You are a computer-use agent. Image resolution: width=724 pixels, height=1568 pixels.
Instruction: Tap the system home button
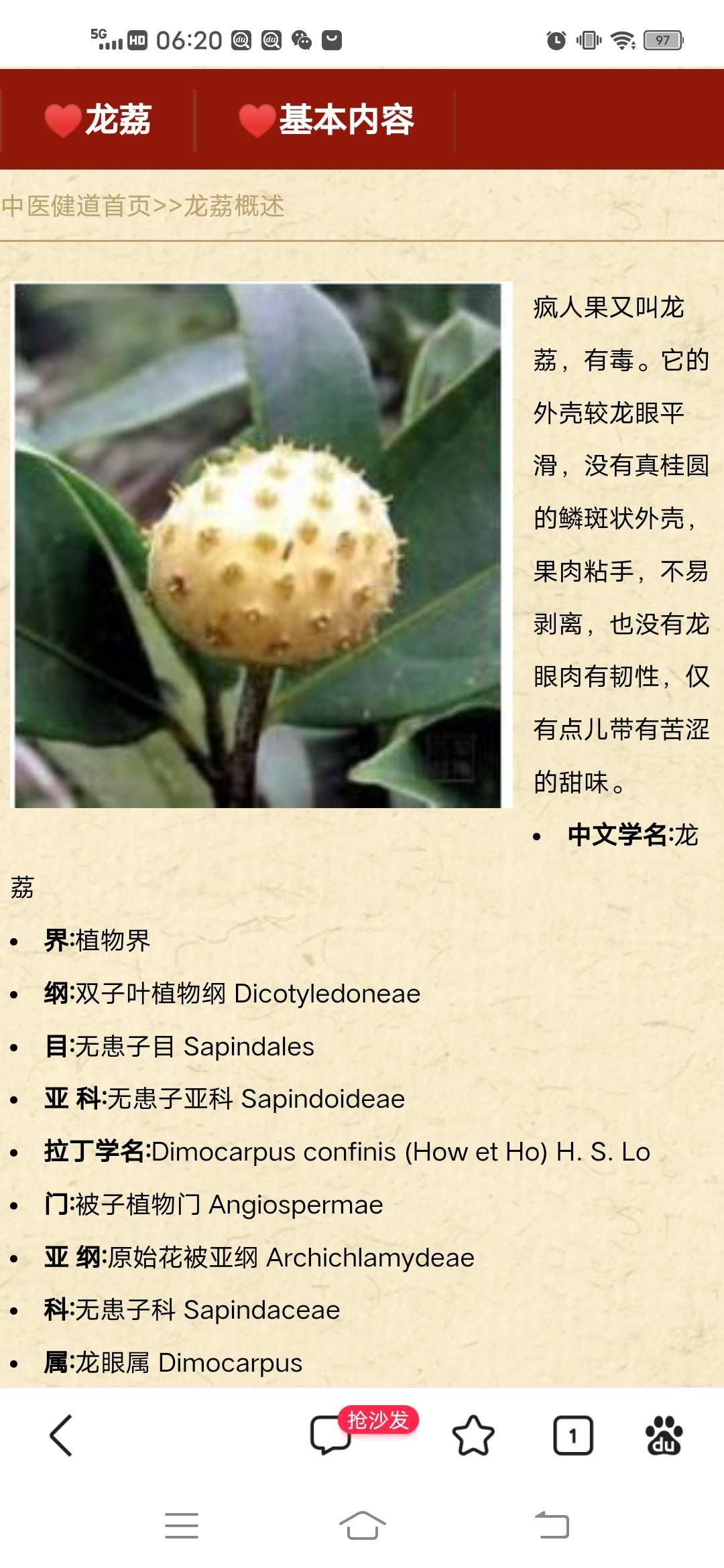pos(362,1526)
